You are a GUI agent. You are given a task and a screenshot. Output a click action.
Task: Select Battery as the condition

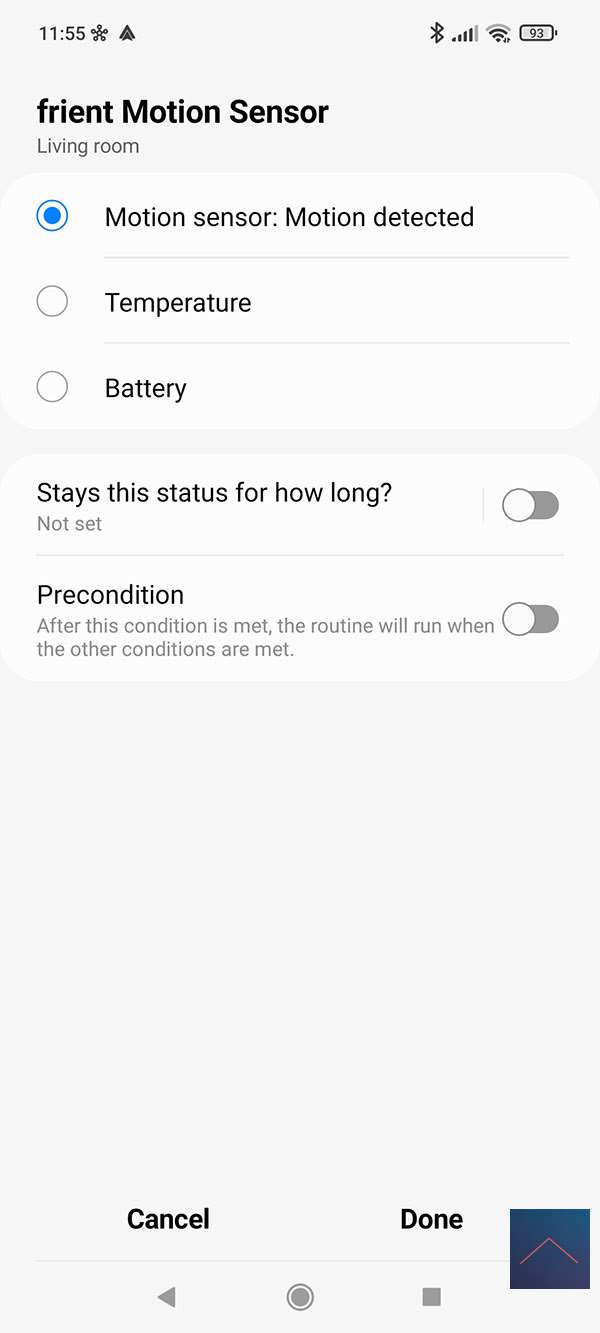(52, 387)
